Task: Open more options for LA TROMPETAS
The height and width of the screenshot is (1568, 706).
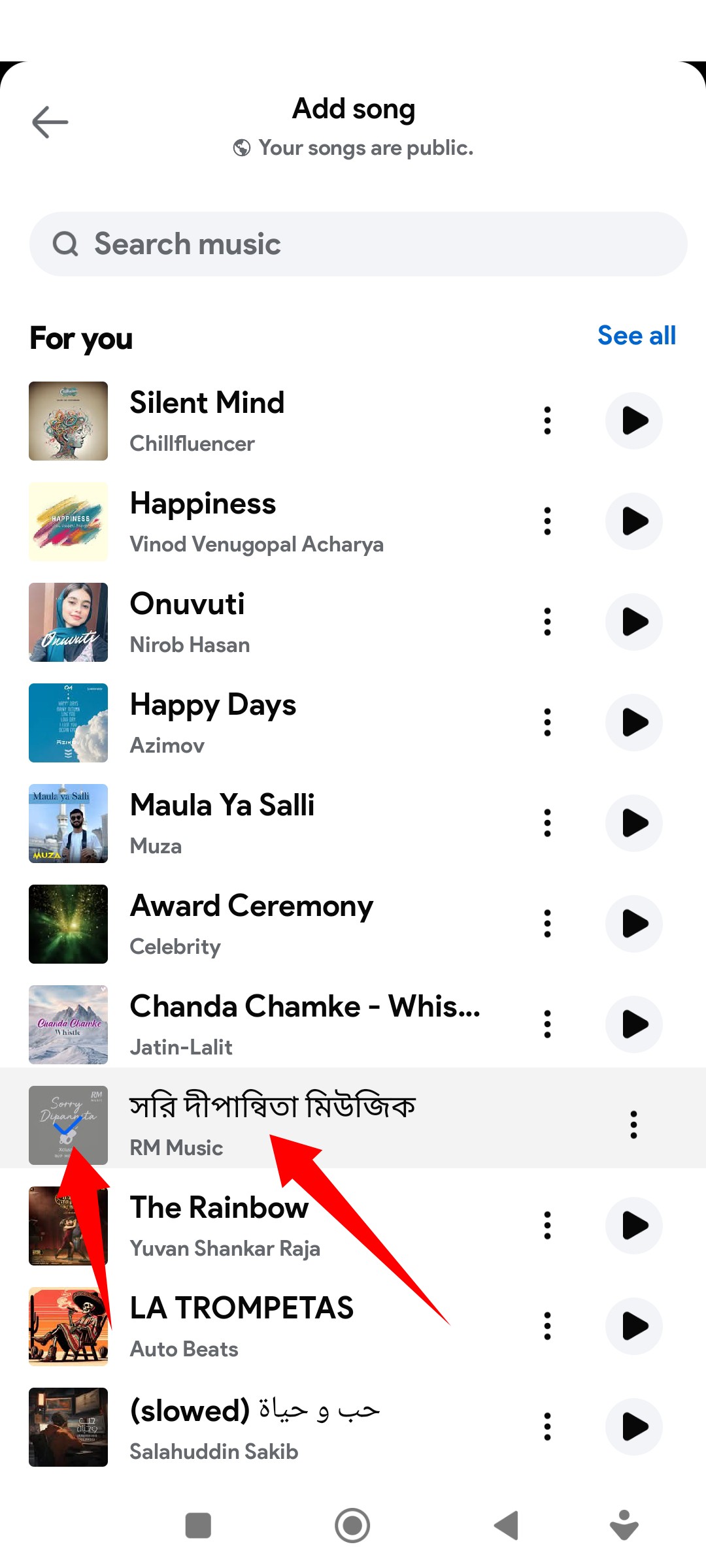Action: pyautogui.click(x=548, y=1326)
